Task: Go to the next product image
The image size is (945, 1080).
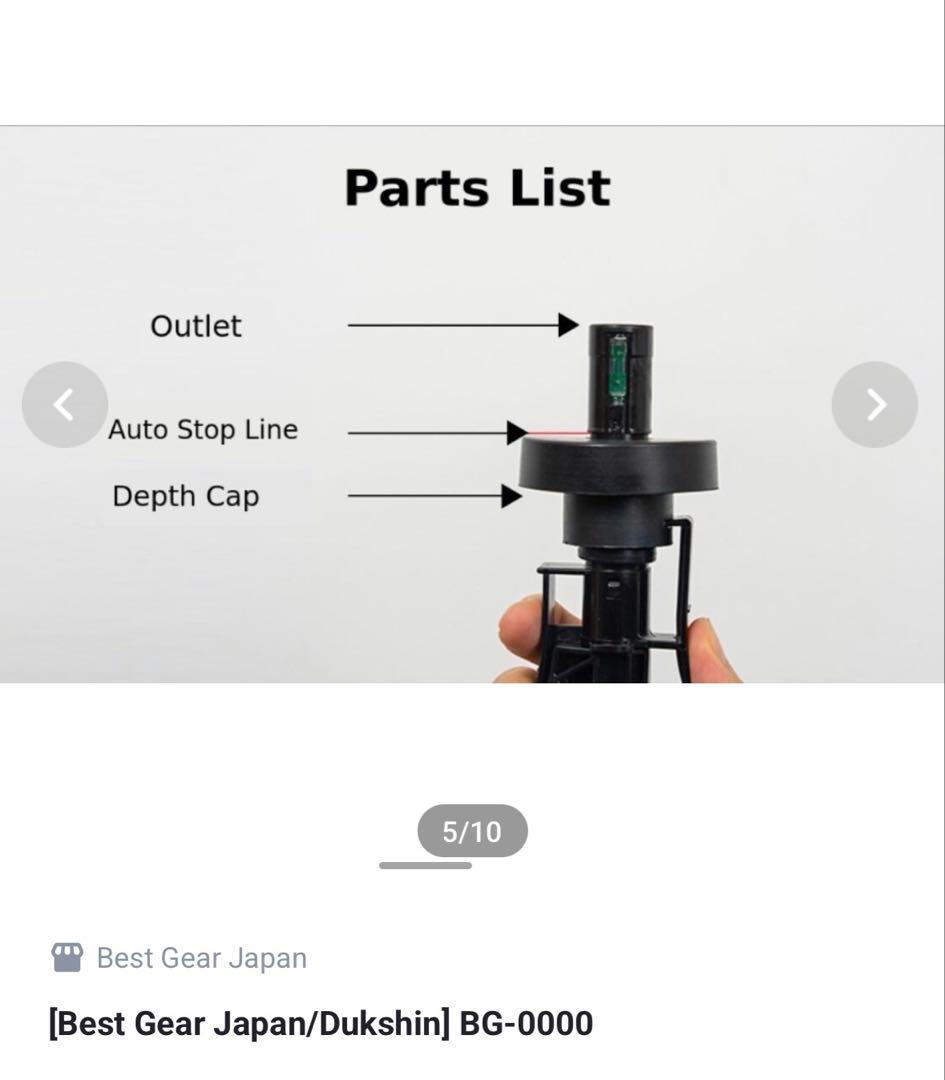Action: (x=874, y=404)
